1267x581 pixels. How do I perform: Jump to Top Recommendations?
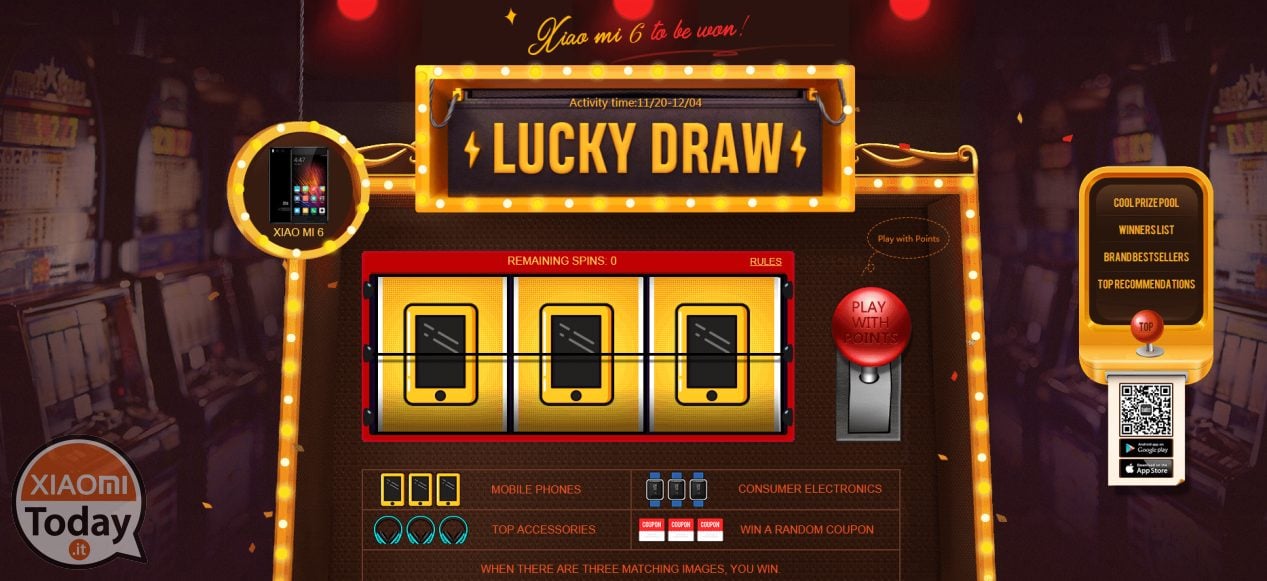(1145, 284)
